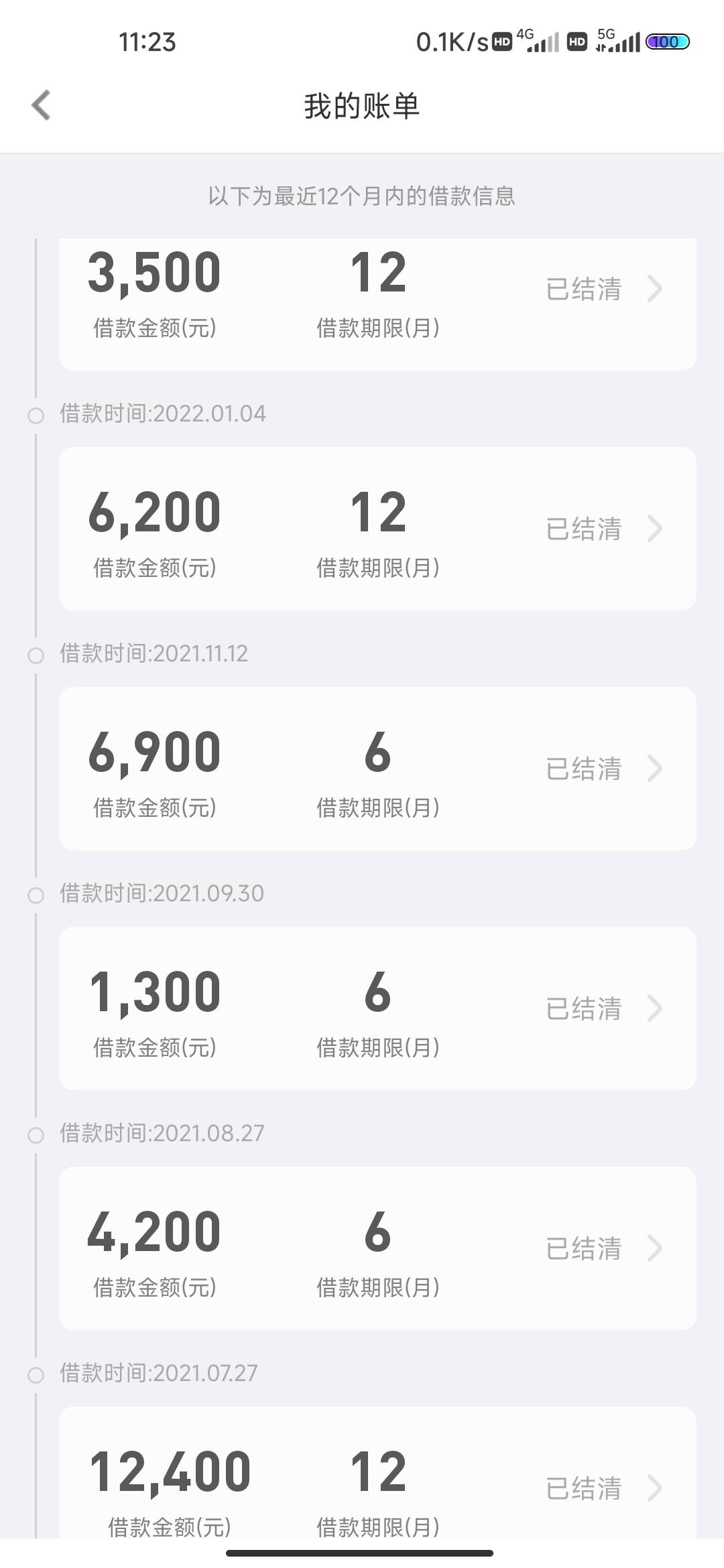724x1568 pixels.
Task: Select the 12,400 yuan loan card
Action: [377, 1474]
